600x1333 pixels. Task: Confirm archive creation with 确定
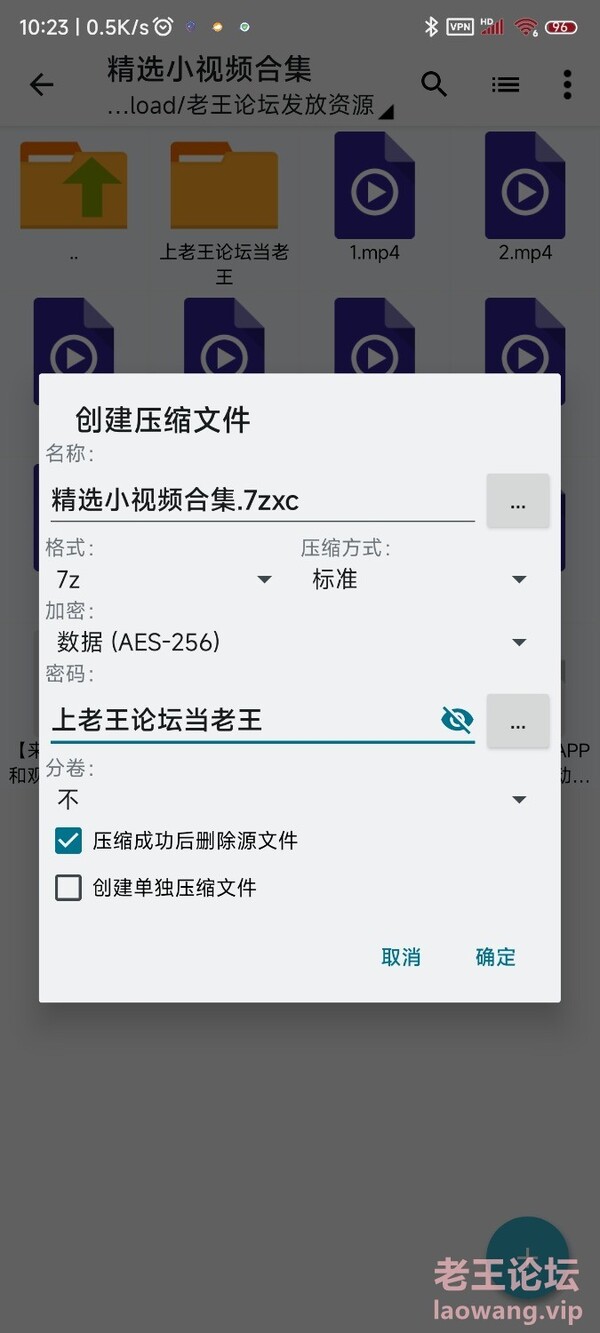tap(495, 957)
